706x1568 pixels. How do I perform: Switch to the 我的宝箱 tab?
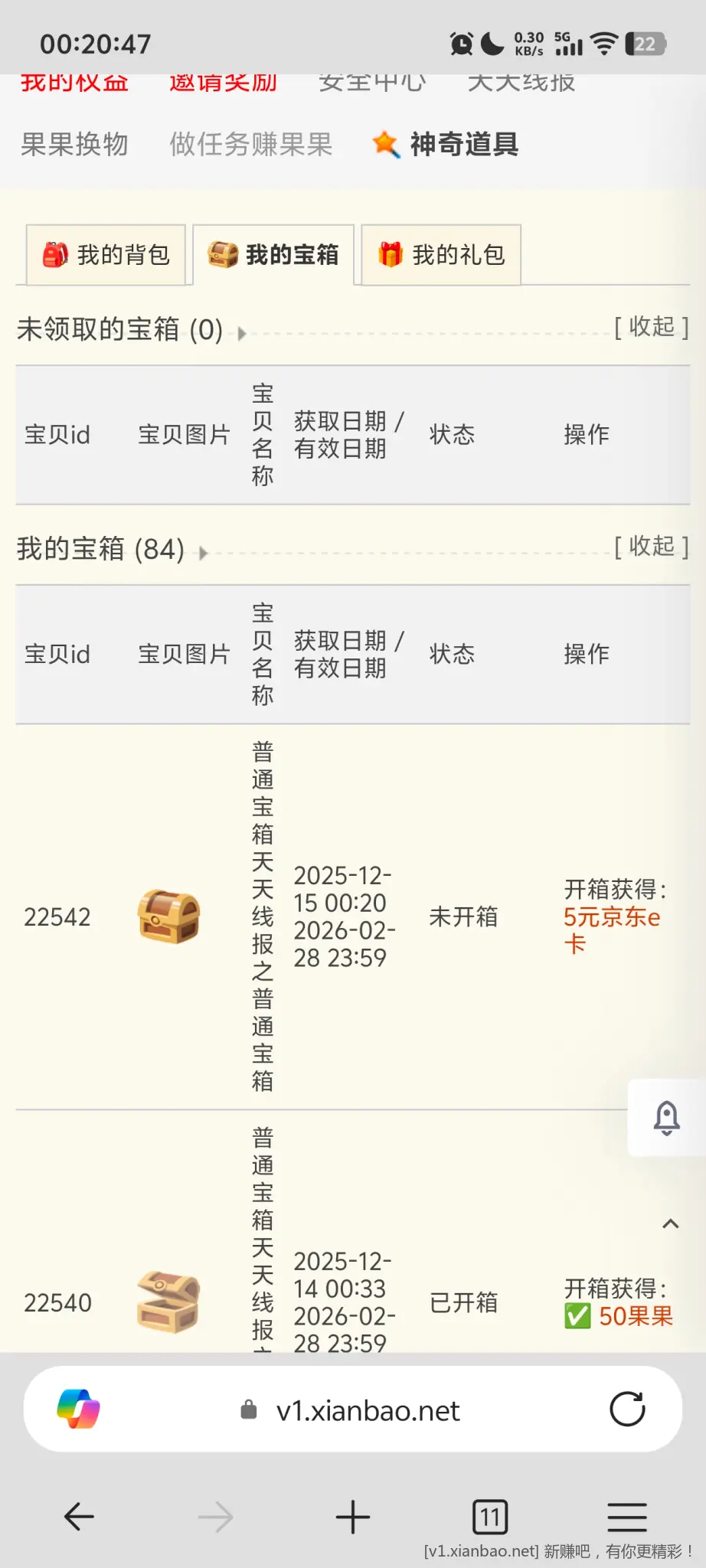tap(273, 254)
